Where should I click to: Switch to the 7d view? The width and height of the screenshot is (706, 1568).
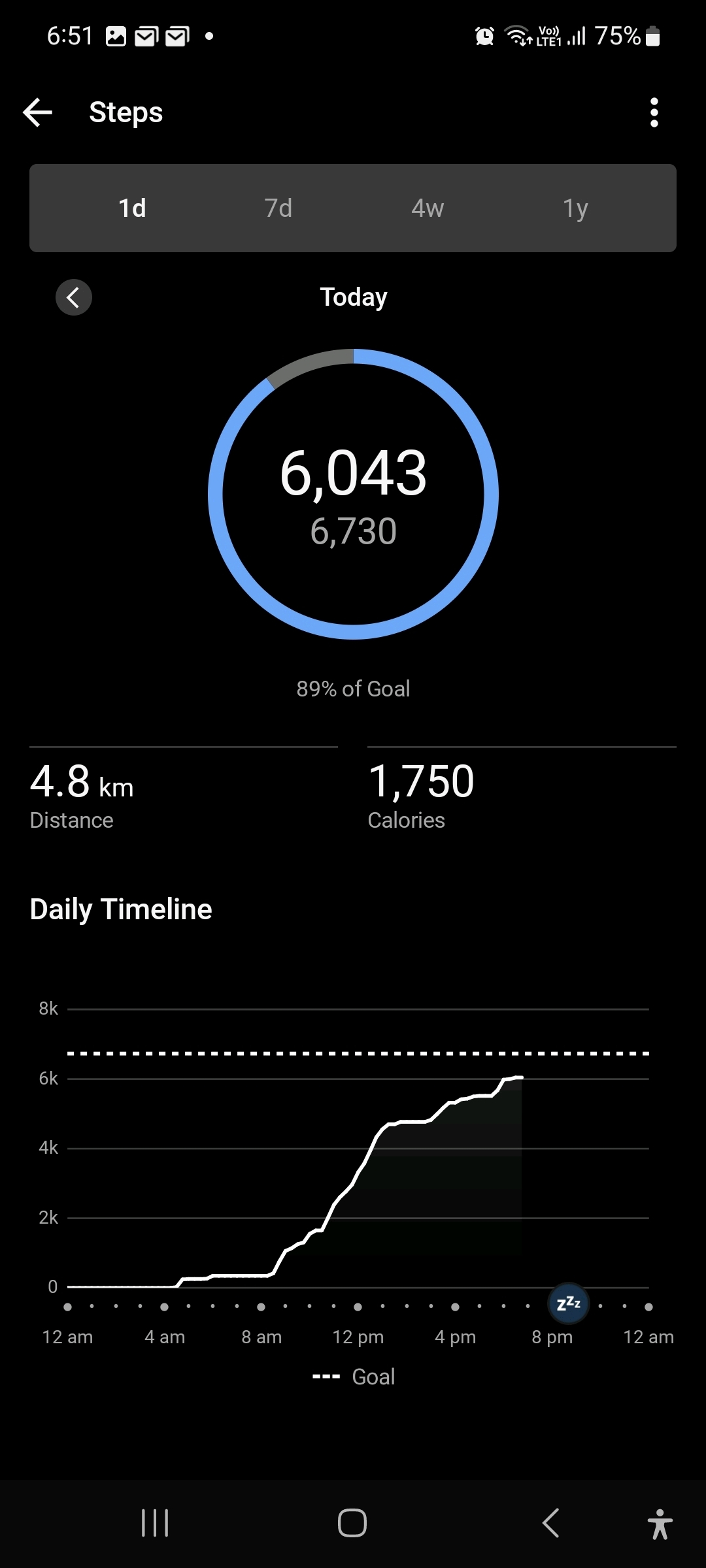[x=278, y=208]
